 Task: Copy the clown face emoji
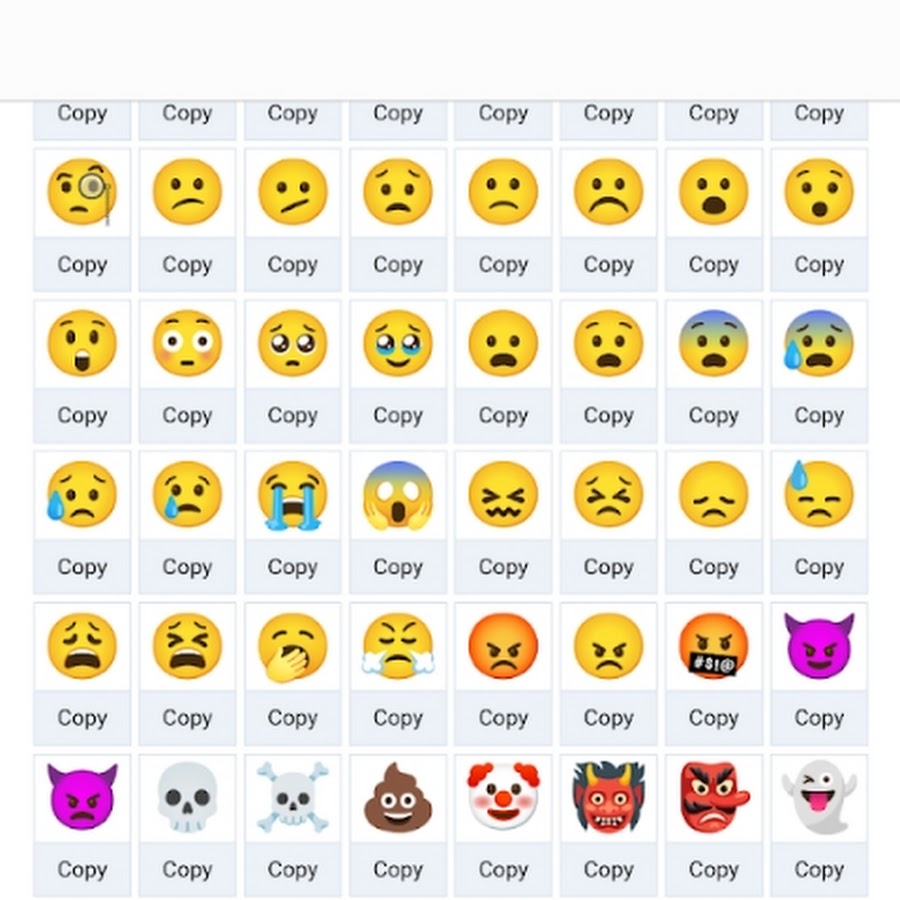(x=503, y=869)
